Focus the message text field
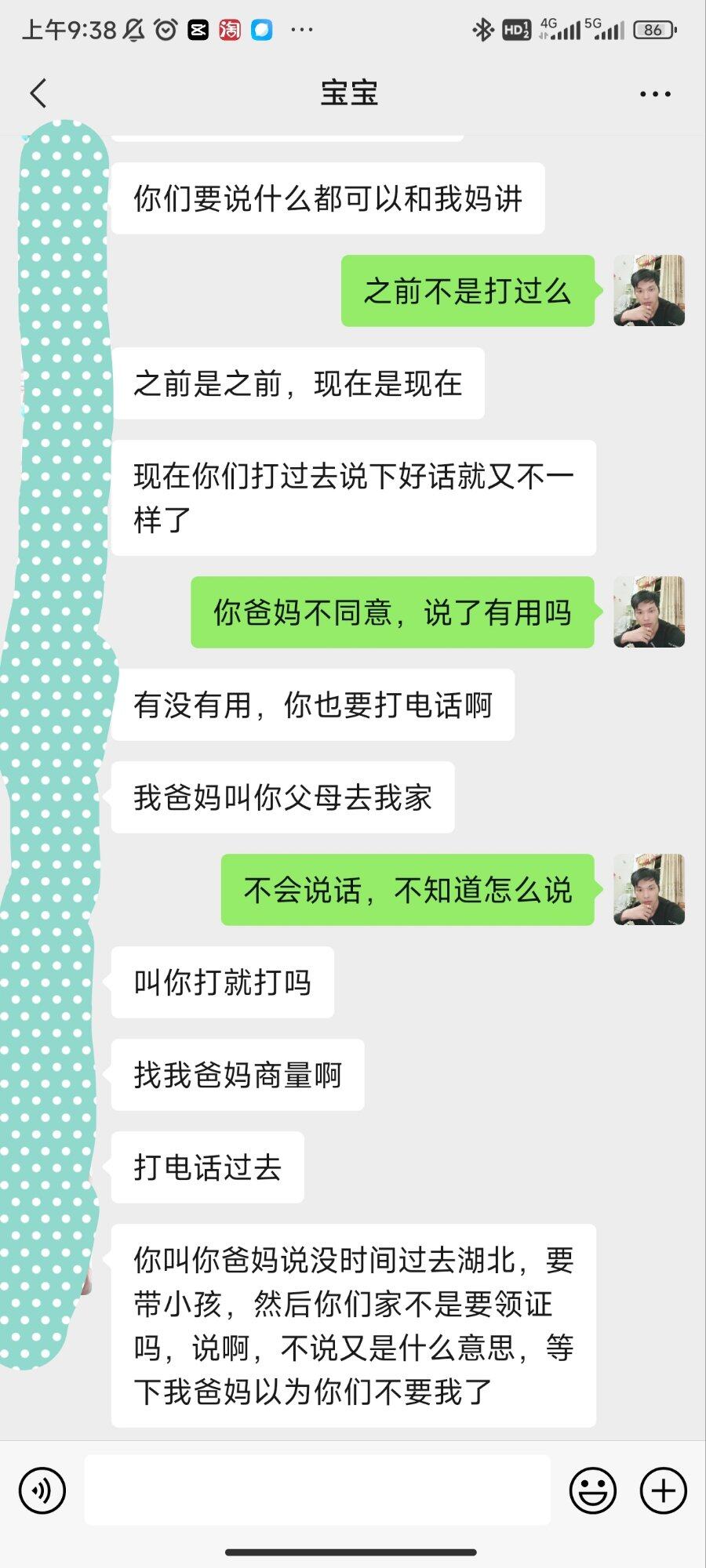Screen dimensions: 706x1568 pyautogui.click(x=317, y=1490)
